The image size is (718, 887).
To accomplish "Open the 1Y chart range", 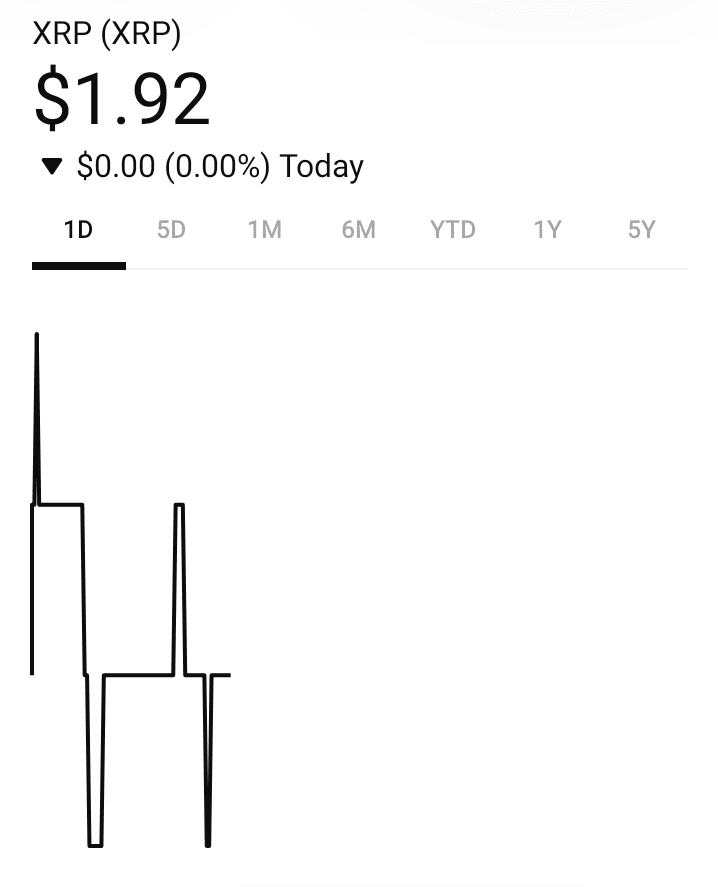I will point(547,230).
